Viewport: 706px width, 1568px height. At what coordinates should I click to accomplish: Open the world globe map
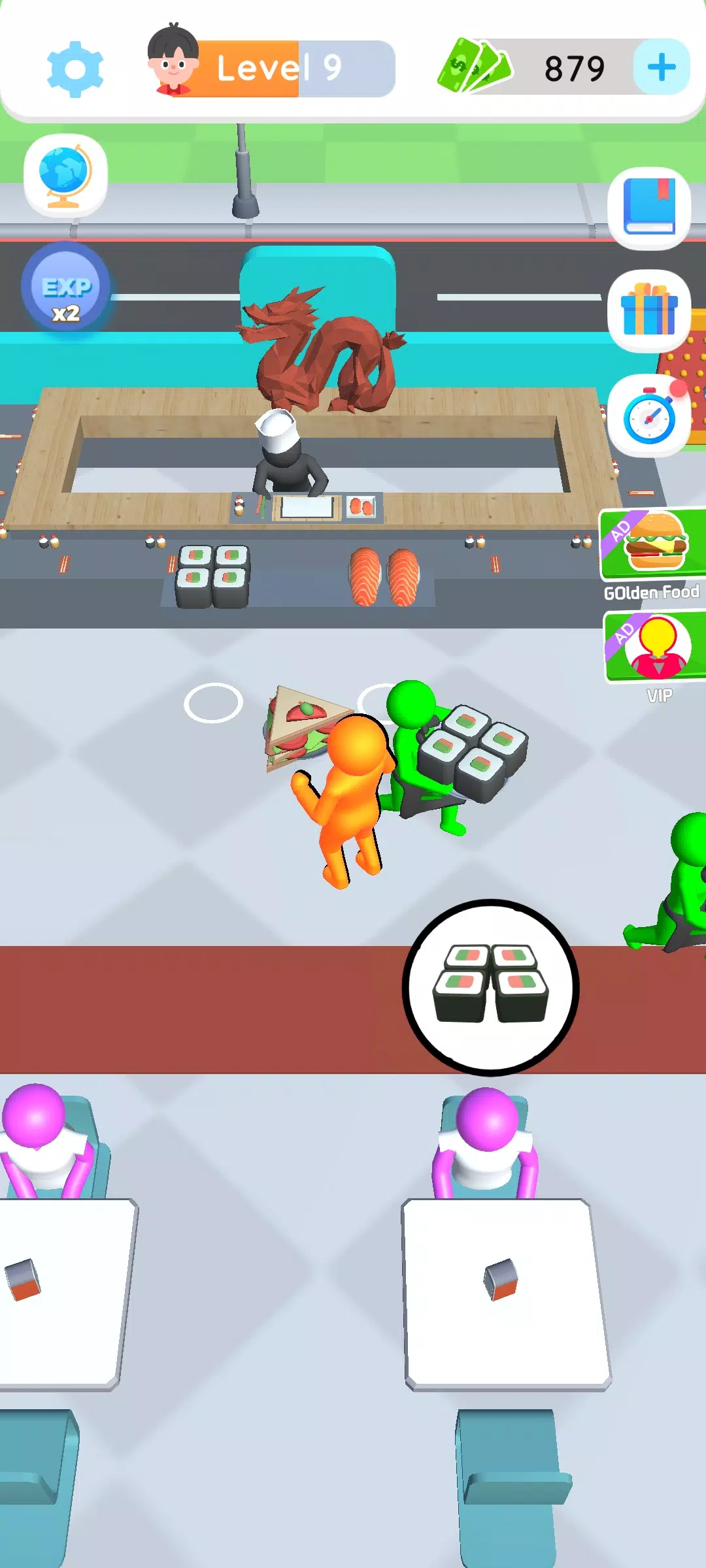(65, 175)
